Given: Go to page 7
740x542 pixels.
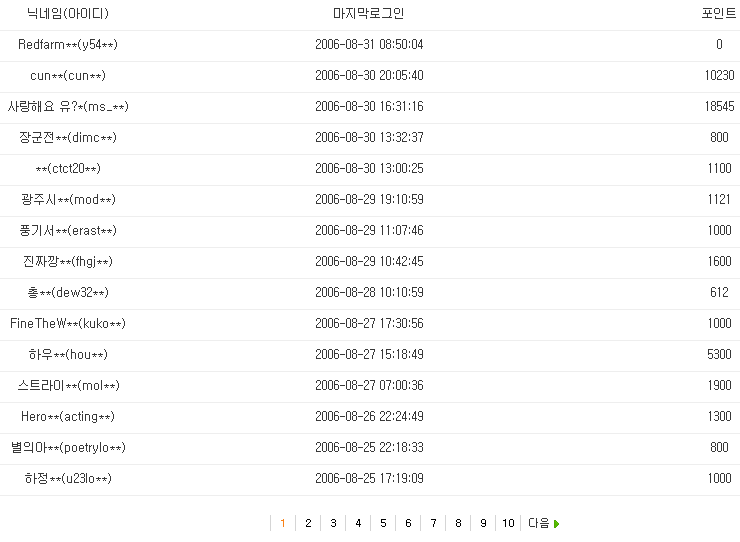Looking at the screenshot, I should coord(433,523).
